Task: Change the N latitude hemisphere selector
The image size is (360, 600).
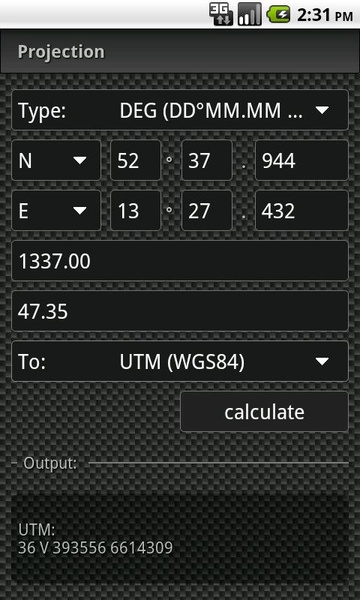Action: [56, 160]
